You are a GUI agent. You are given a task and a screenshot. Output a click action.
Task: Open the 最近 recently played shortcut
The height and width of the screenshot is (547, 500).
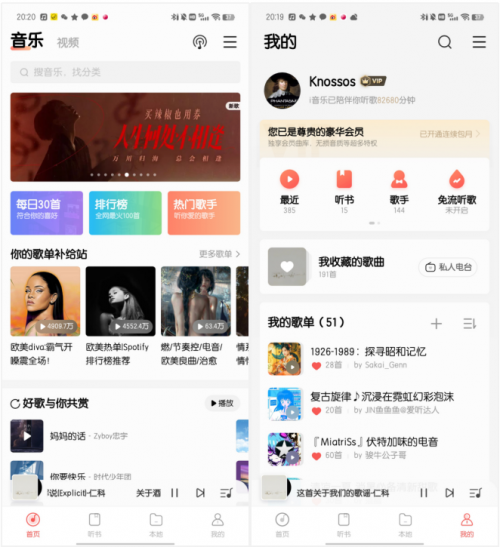click(289, 191)
